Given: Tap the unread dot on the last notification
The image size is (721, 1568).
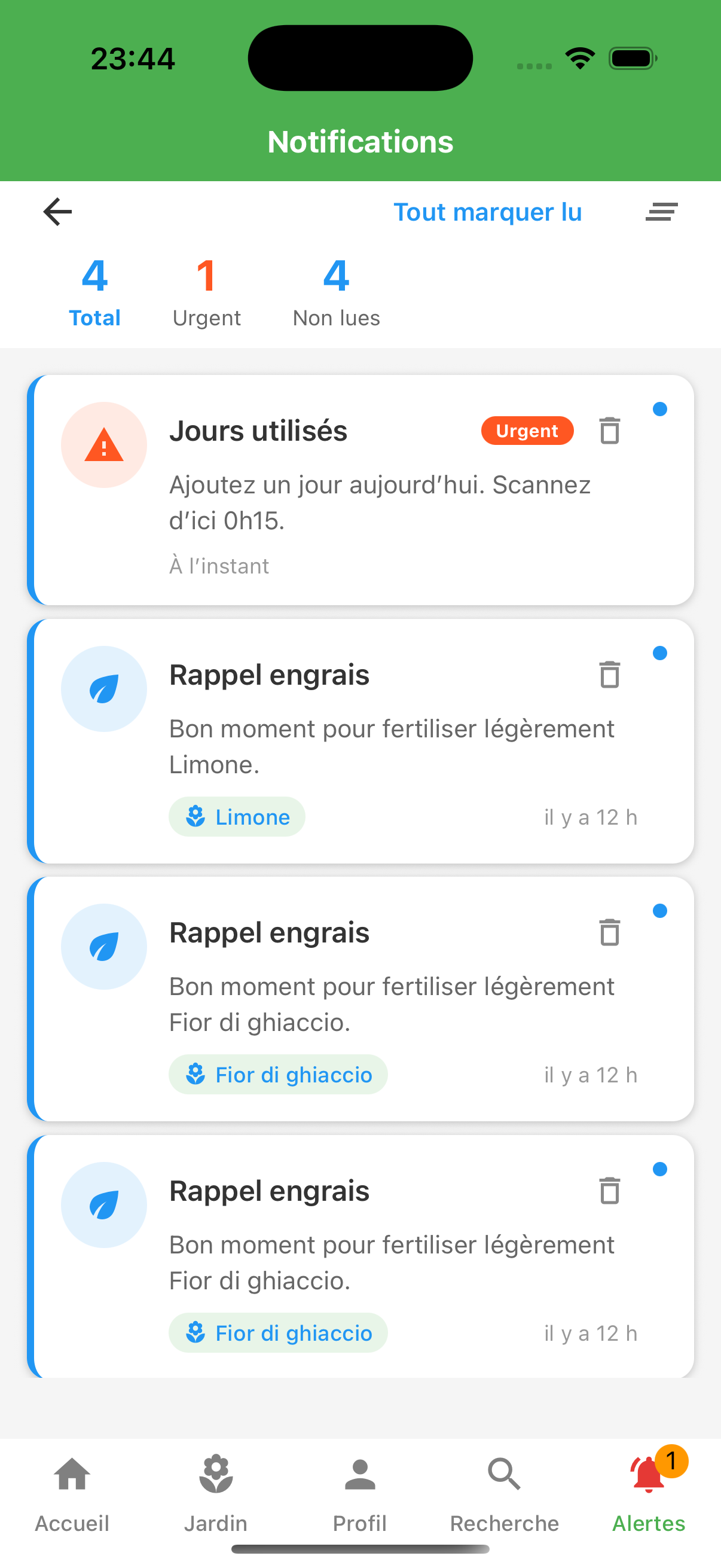Looking at the screenshot, I should tap(660, 1169).
